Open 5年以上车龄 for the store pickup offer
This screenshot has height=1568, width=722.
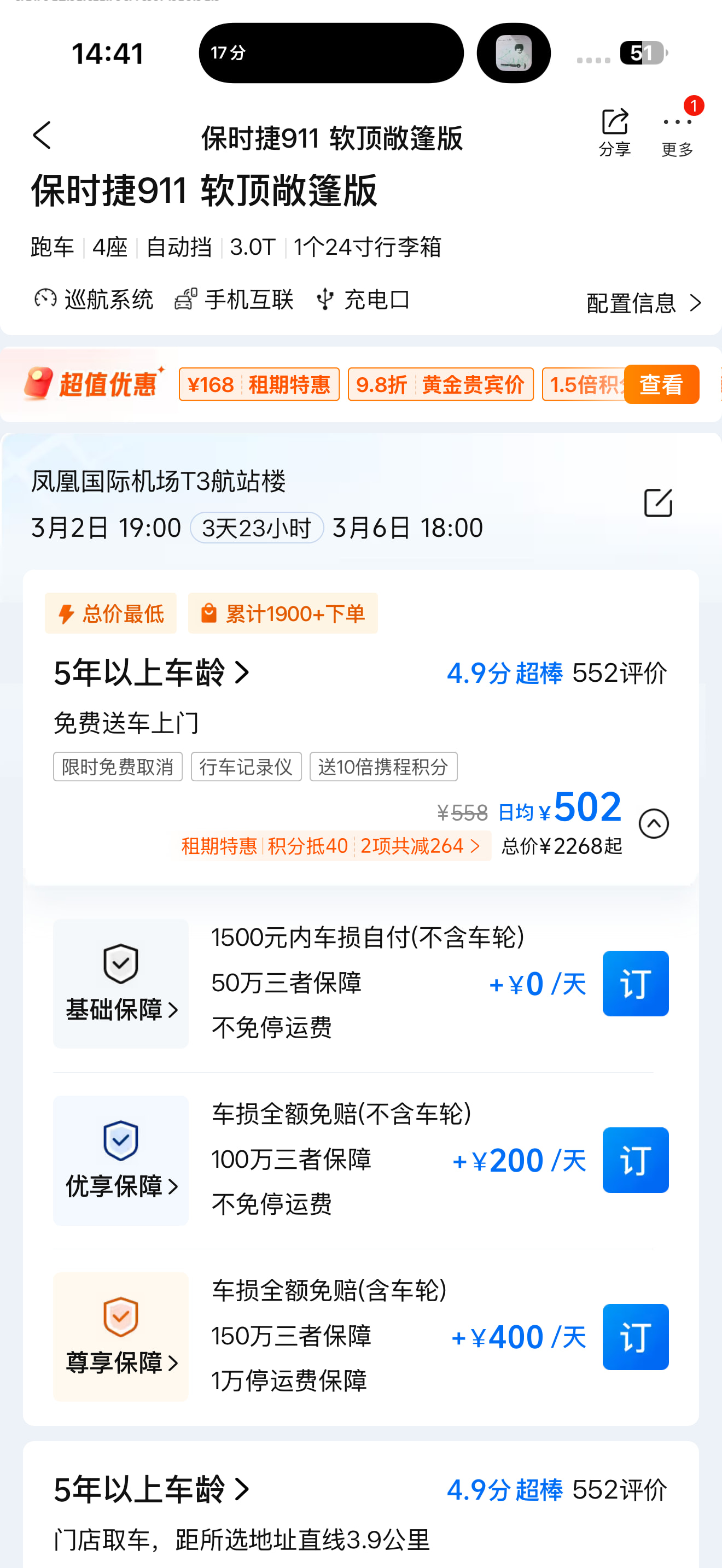tap(152, 1490)
